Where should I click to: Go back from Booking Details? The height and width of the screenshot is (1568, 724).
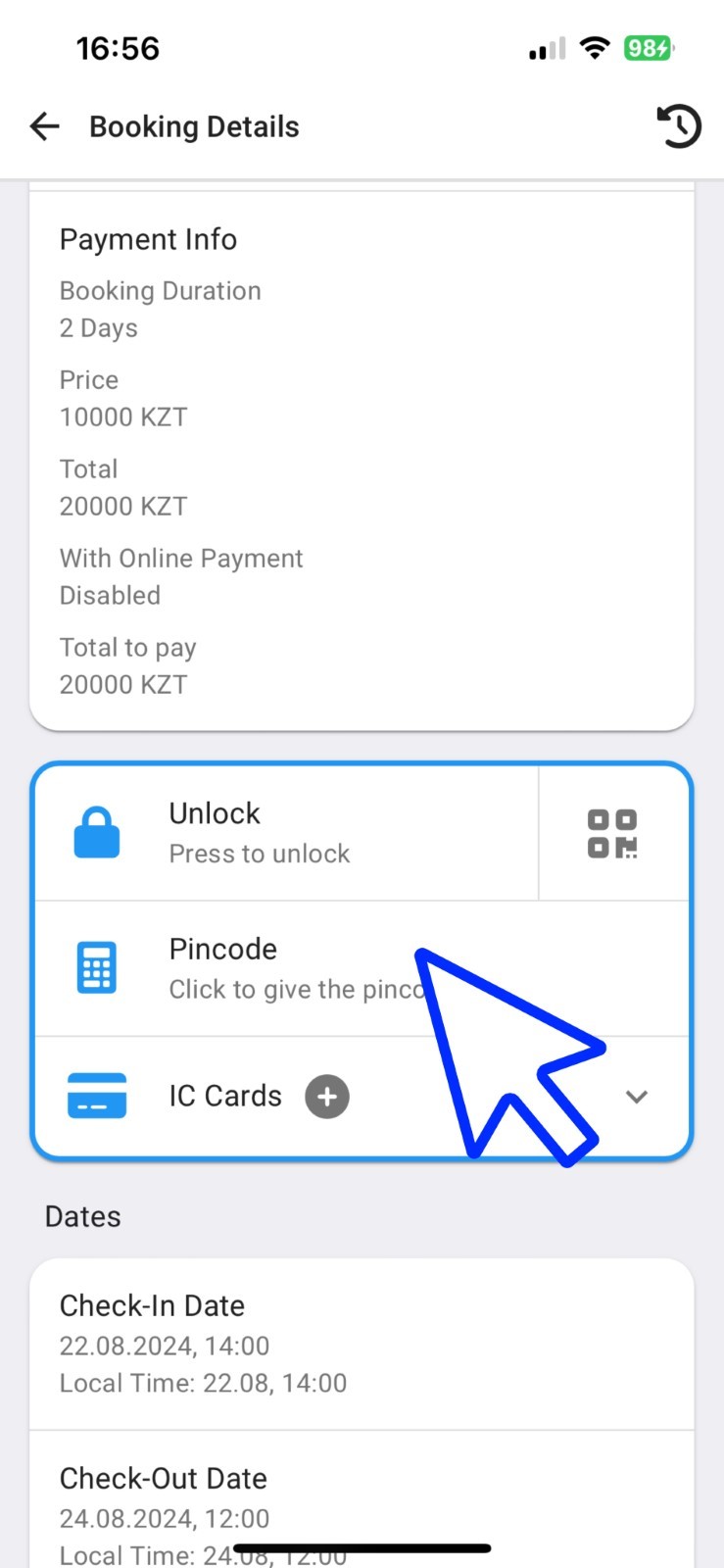pyautogui.click(x=45, y=126)
